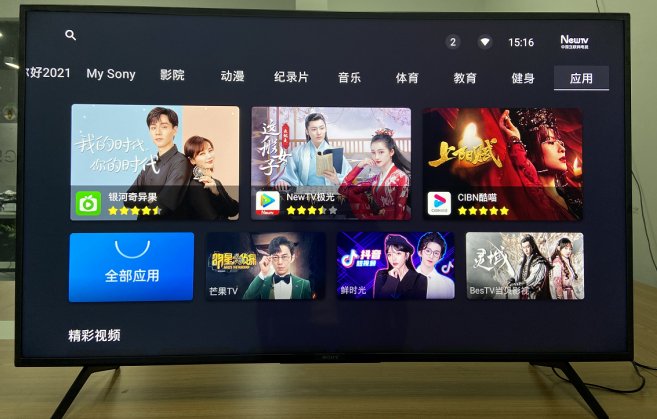
Task: Switch to the 体育 tab
Action: pos(407,78)
